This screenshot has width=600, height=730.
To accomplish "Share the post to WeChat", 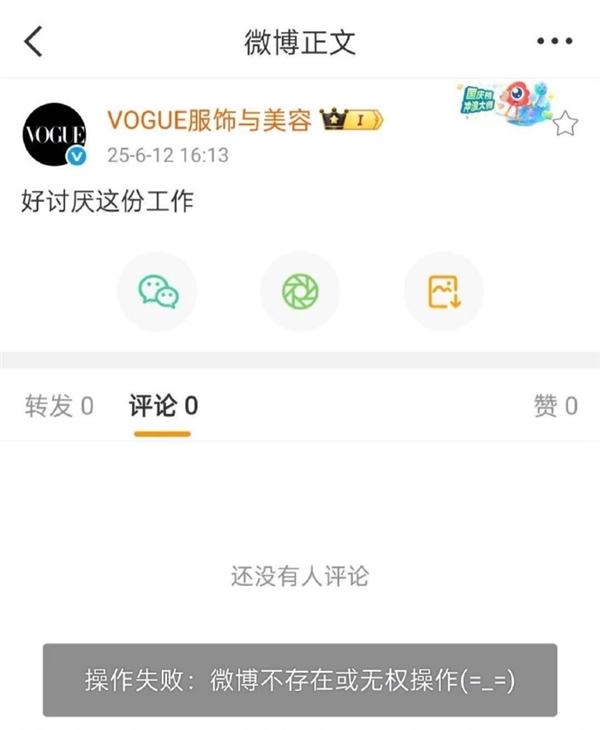I will point(158,291).
